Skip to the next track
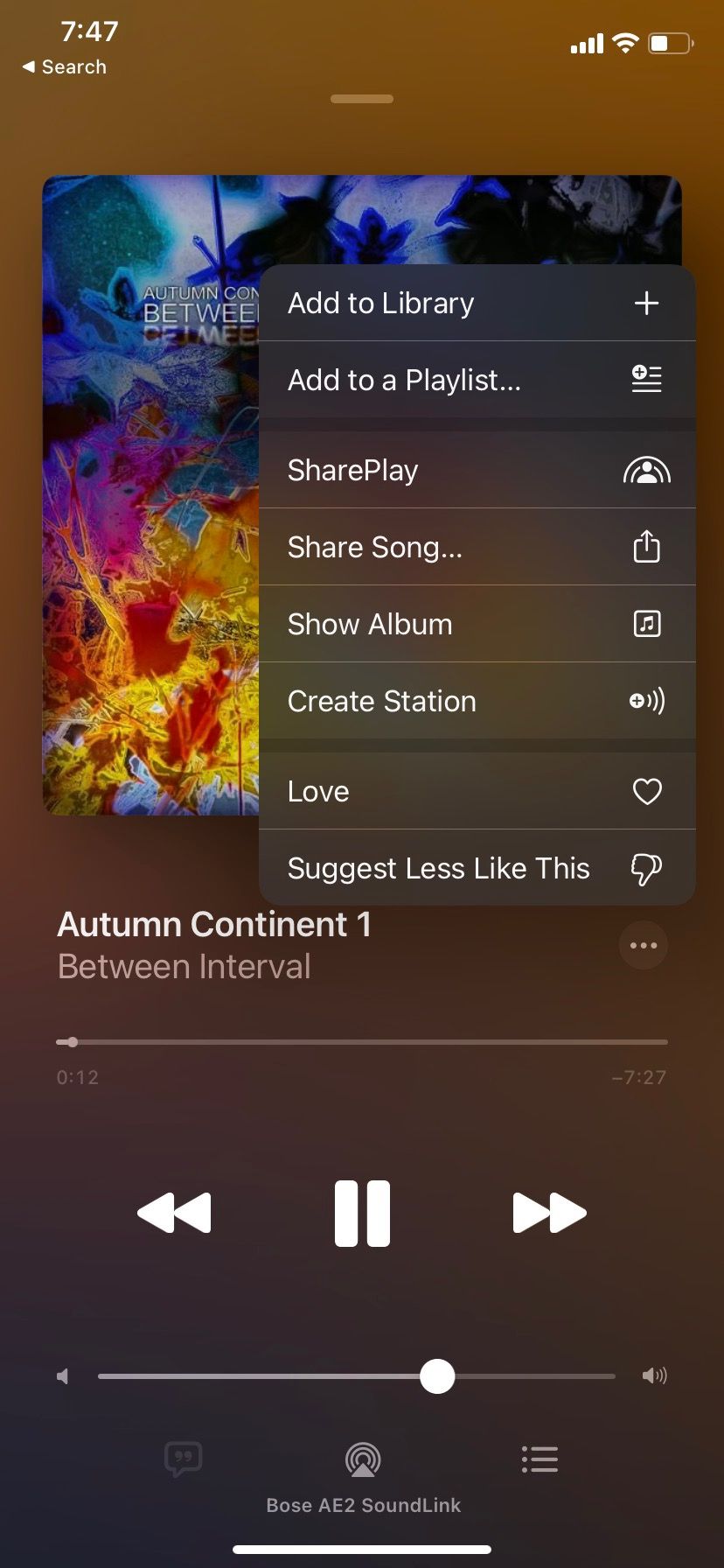The height and width of the screenshot is (1568, 724). click(x=549, y=1213)
